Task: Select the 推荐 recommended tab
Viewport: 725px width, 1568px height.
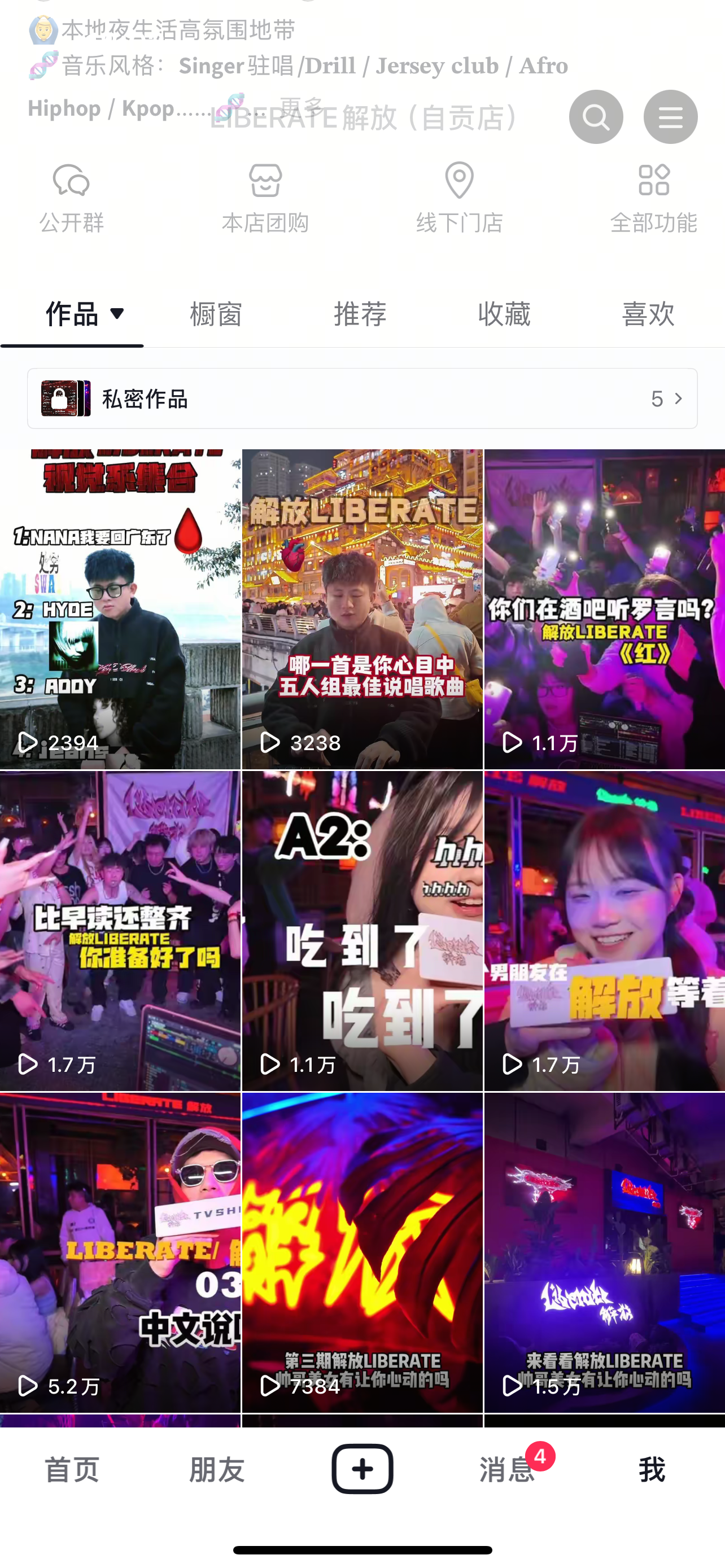Action: click(x=359, y=315)
